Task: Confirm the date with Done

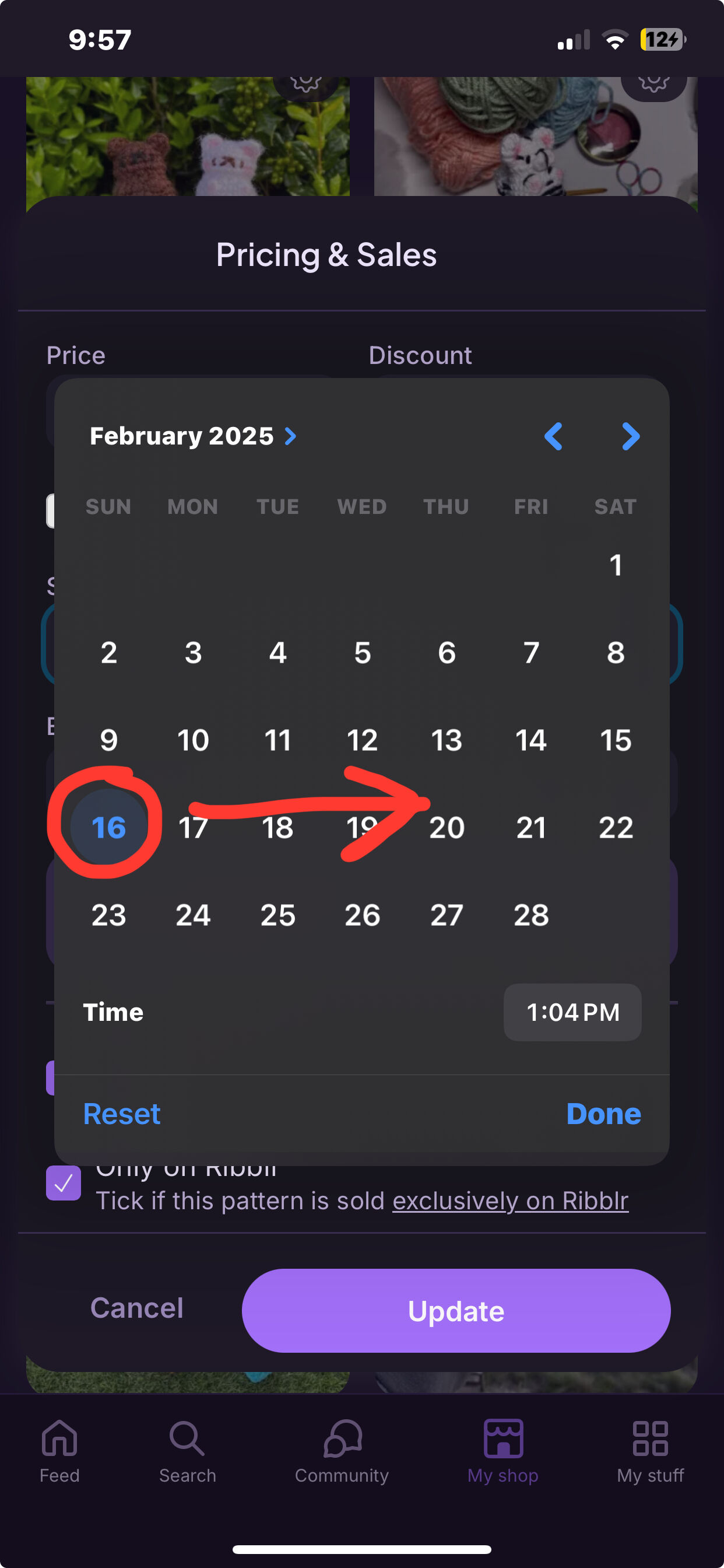Action: click(x=603, y=1114)
